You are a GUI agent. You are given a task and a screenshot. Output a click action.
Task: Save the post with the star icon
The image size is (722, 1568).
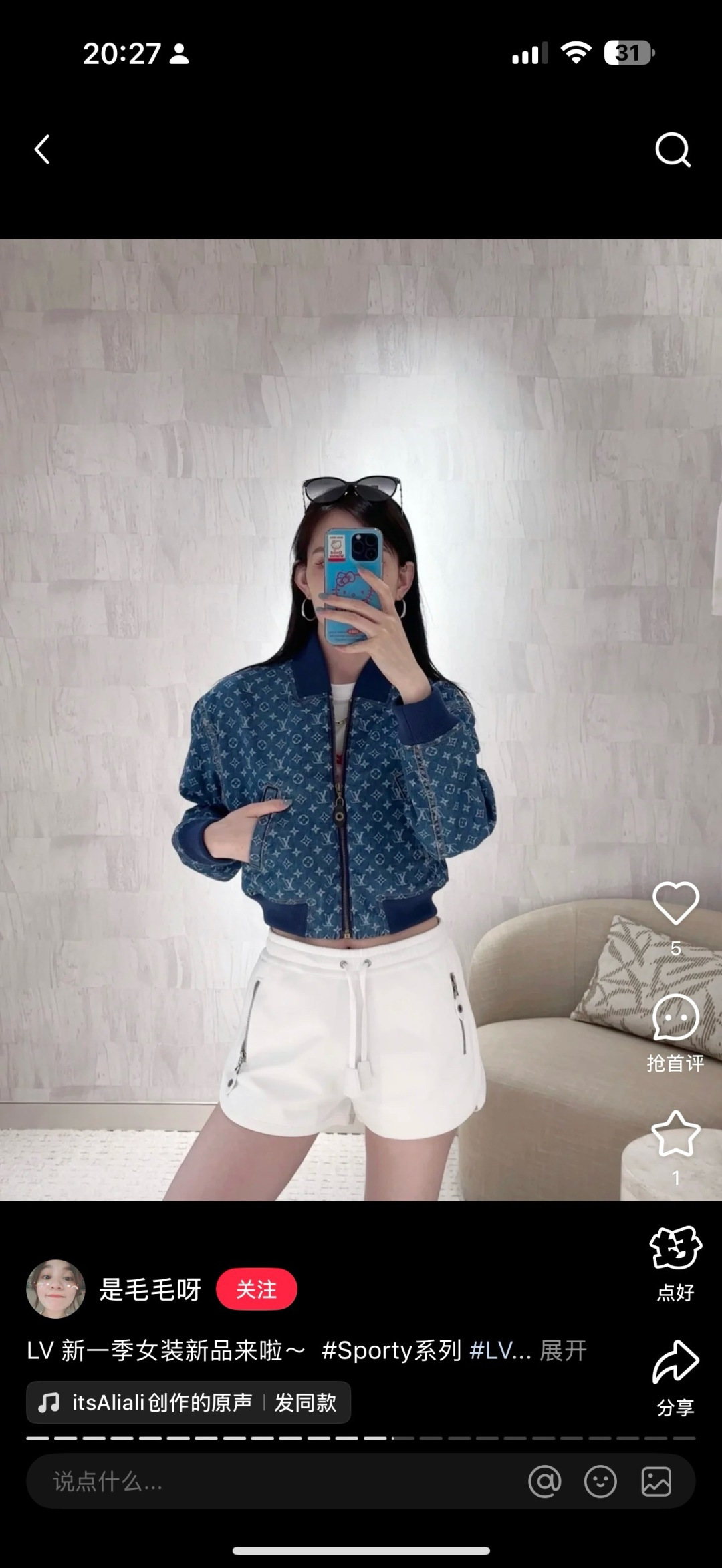coord(675,1134)
